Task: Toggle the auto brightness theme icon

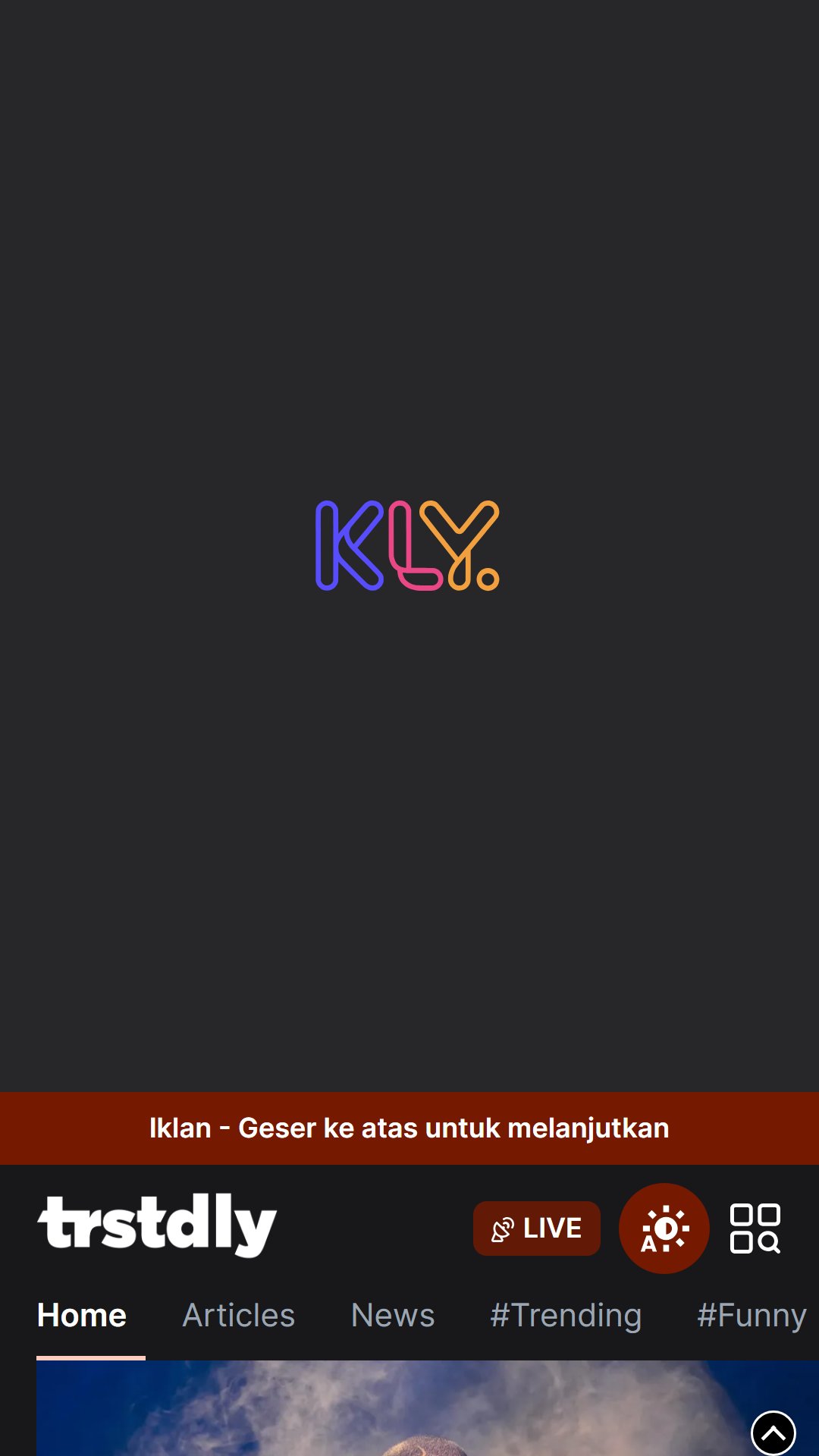Action: [664, 1228]
